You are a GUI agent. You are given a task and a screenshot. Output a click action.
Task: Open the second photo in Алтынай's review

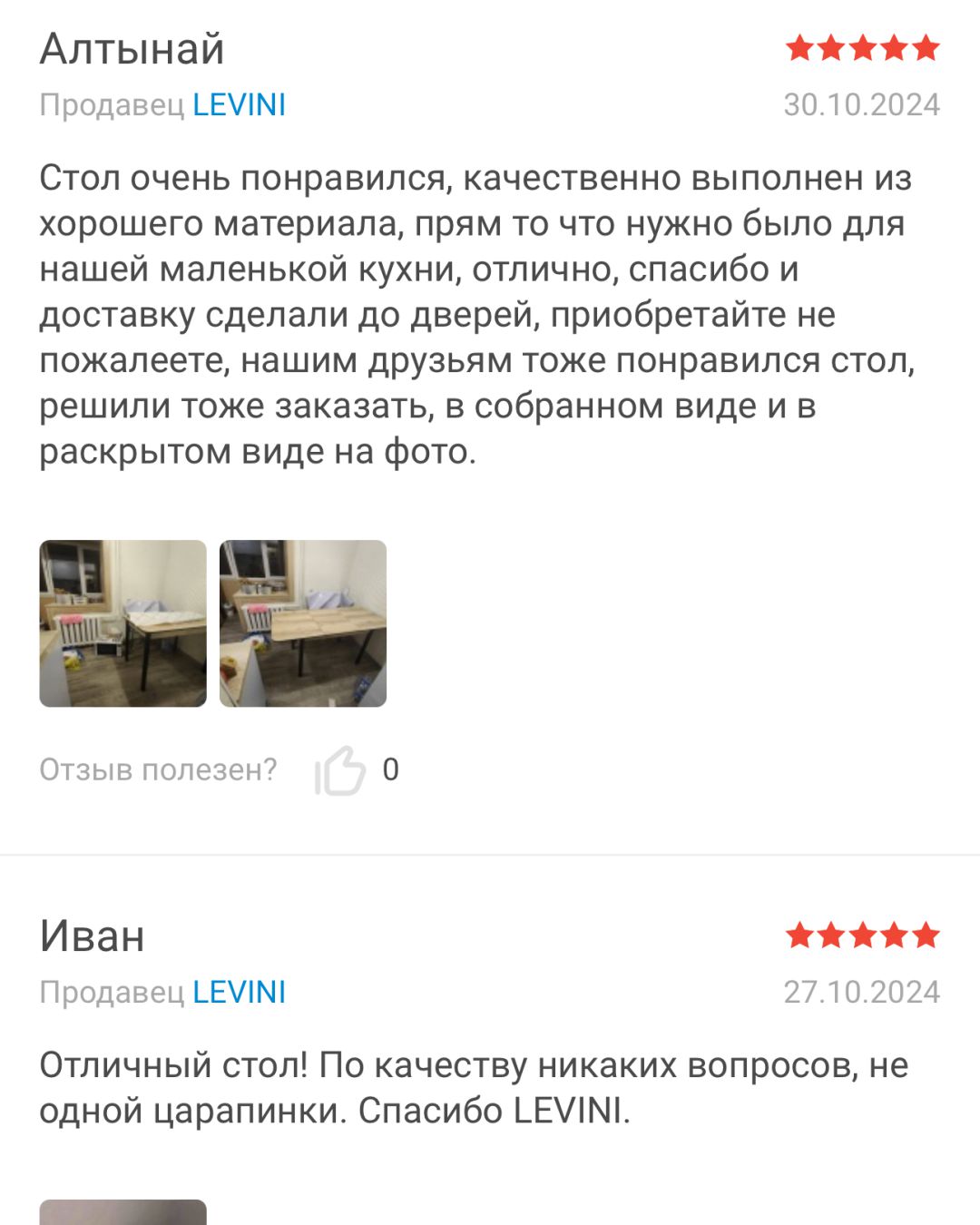pyautogui.click(x=302, y=623)
